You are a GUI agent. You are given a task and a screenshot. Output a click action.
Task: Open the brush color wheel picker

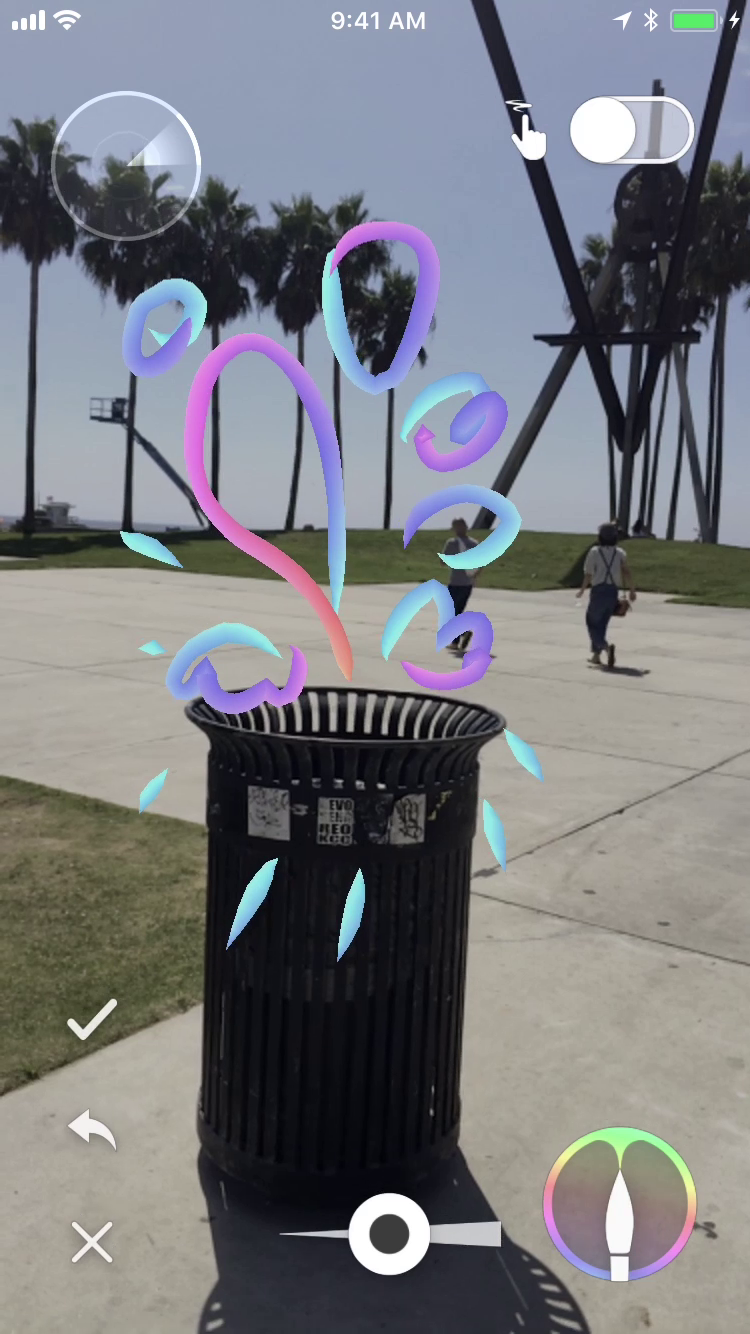tap(619, 1203)
